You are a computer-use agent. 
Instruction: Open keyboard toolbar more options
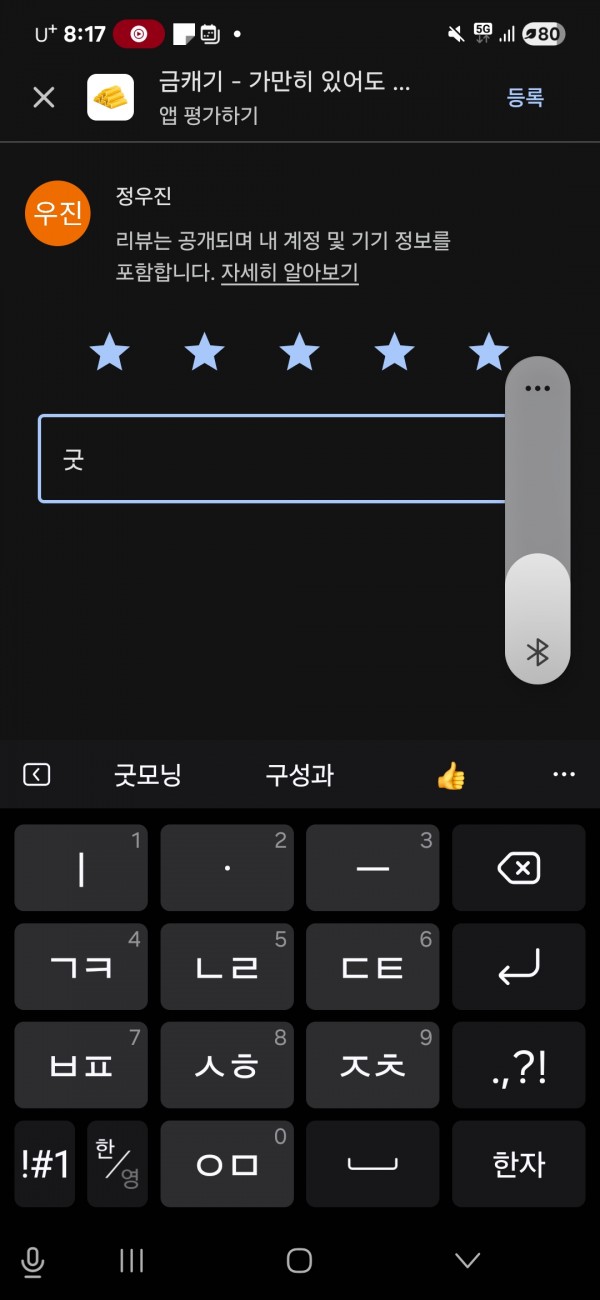click(564, 775)
